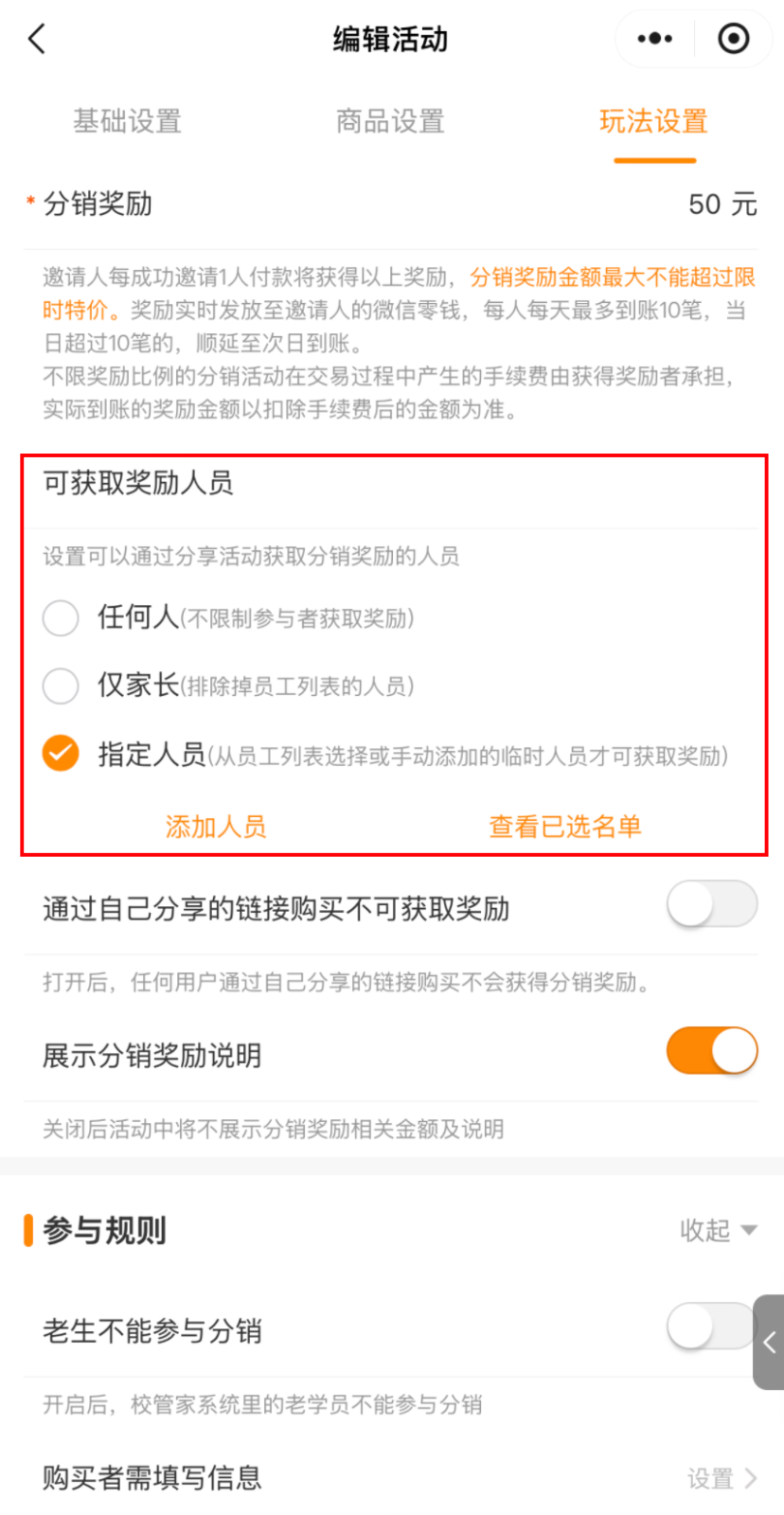Turn off 展示分销奖励说明 switch
Viewport: 784px width, 1515px height.
click(x=712, y=1051)
